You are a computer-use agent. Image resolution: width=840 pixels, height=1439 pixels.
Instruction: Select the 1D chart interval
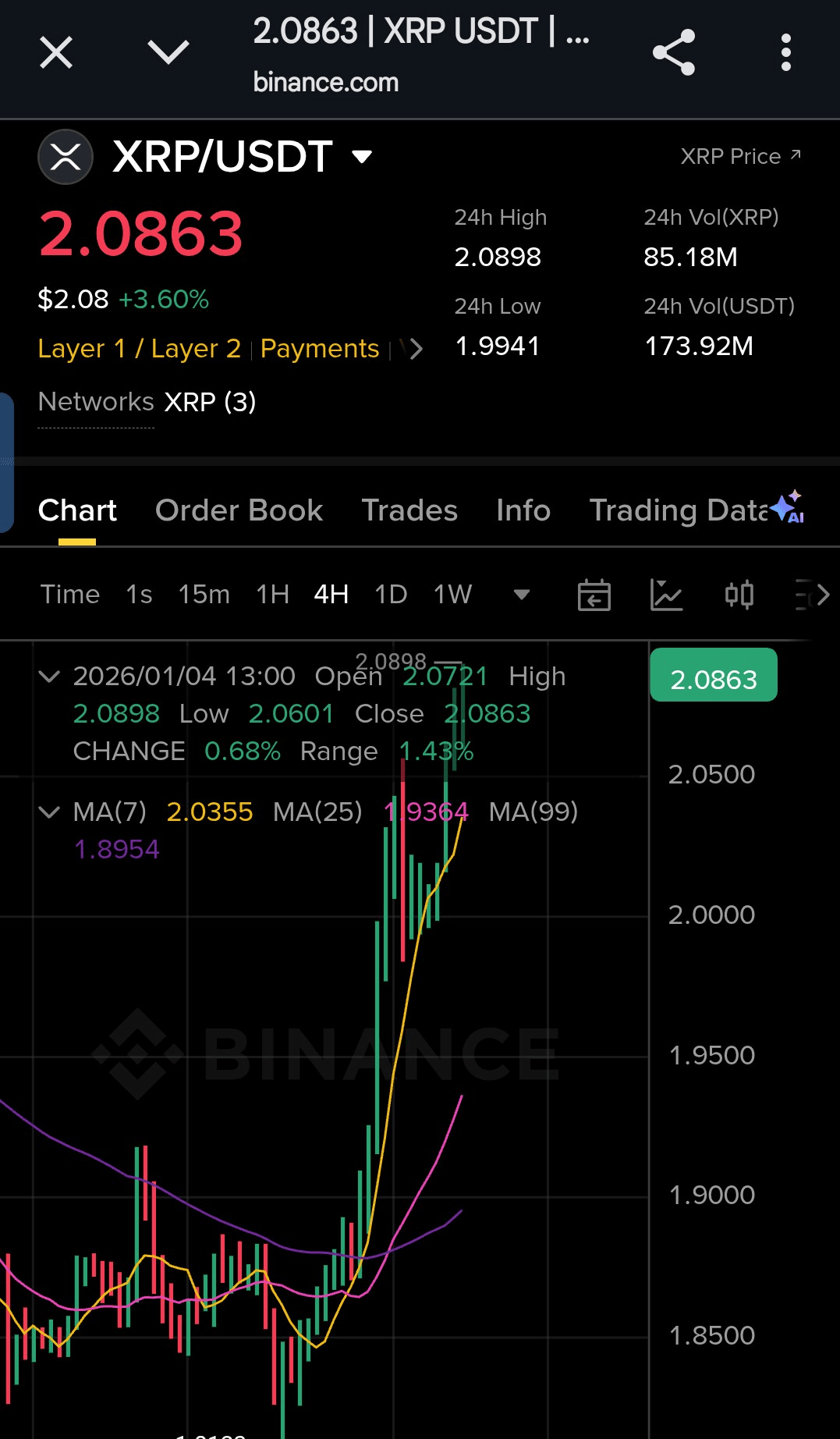pyautogui.click(x=391, y=595)
